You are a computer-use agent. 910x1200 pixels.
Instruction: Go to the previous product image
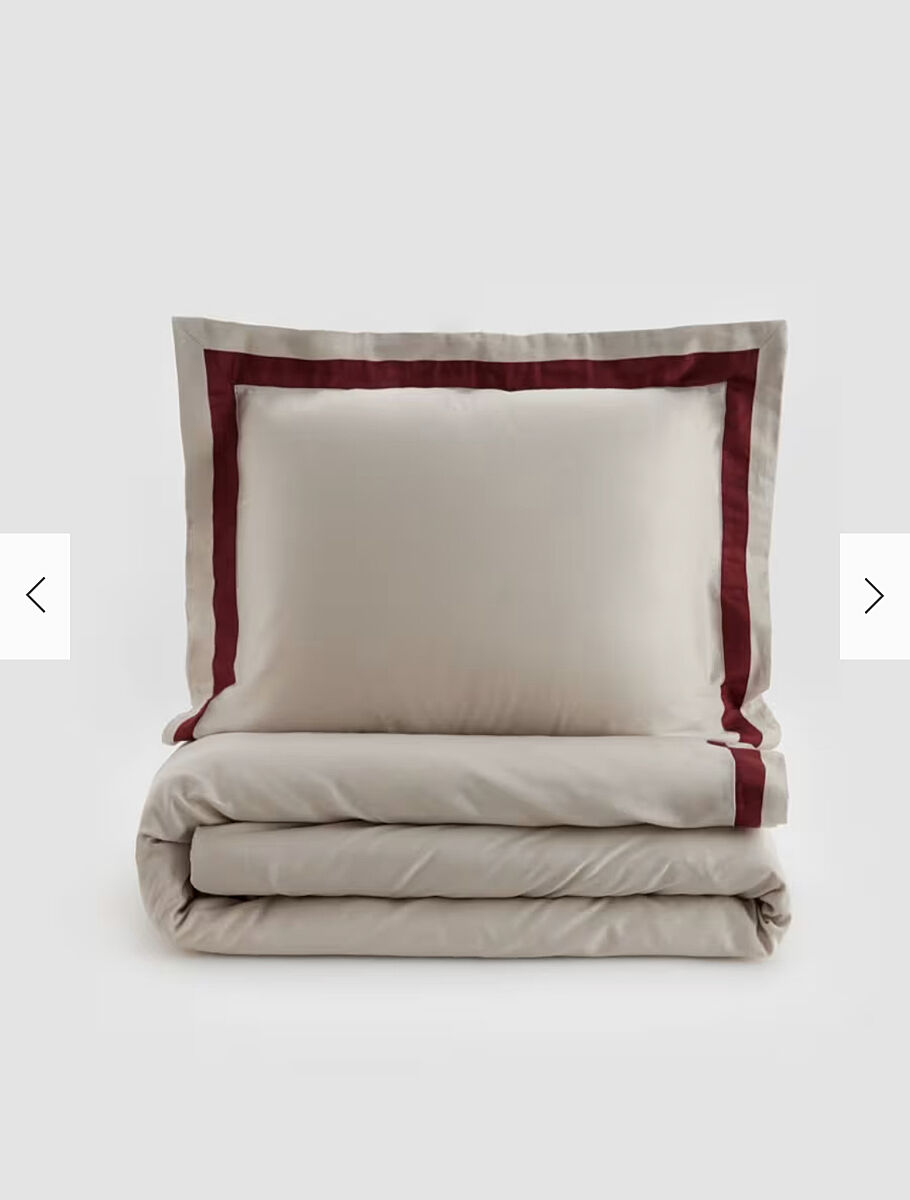coord(35,596)
